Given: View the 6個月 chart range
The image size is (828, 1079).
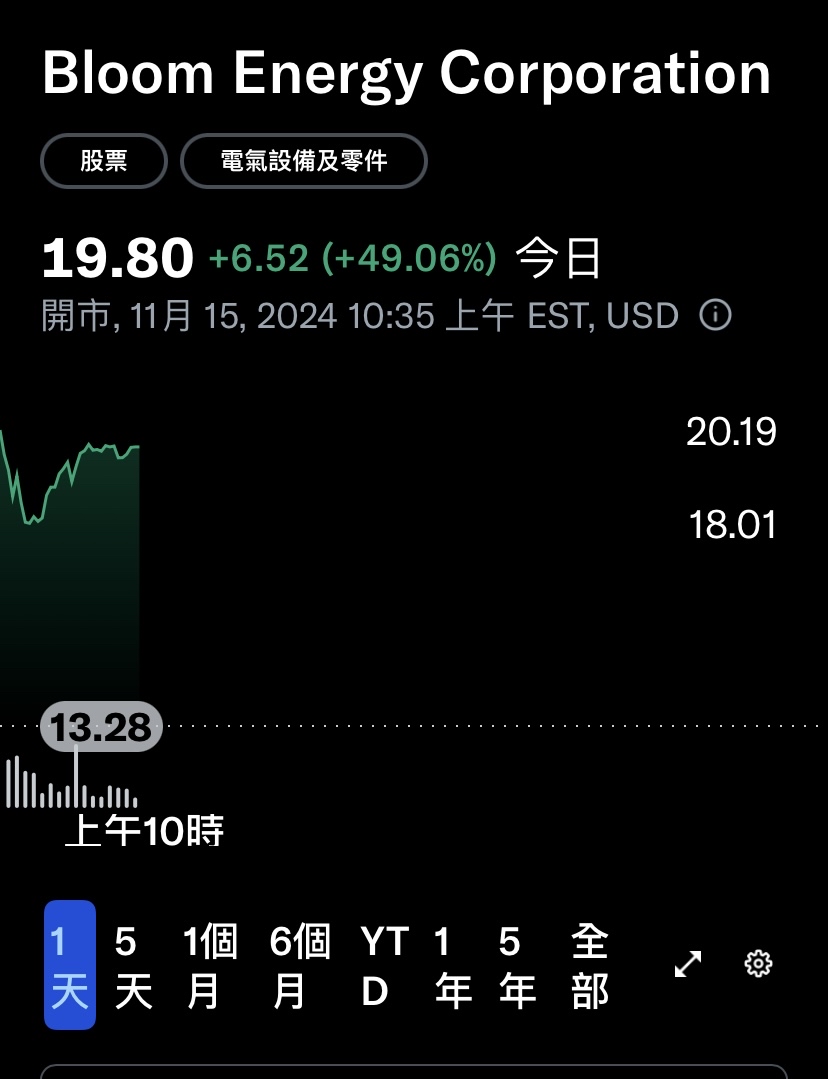Looking at the screenshot, I should click(299, 966).
